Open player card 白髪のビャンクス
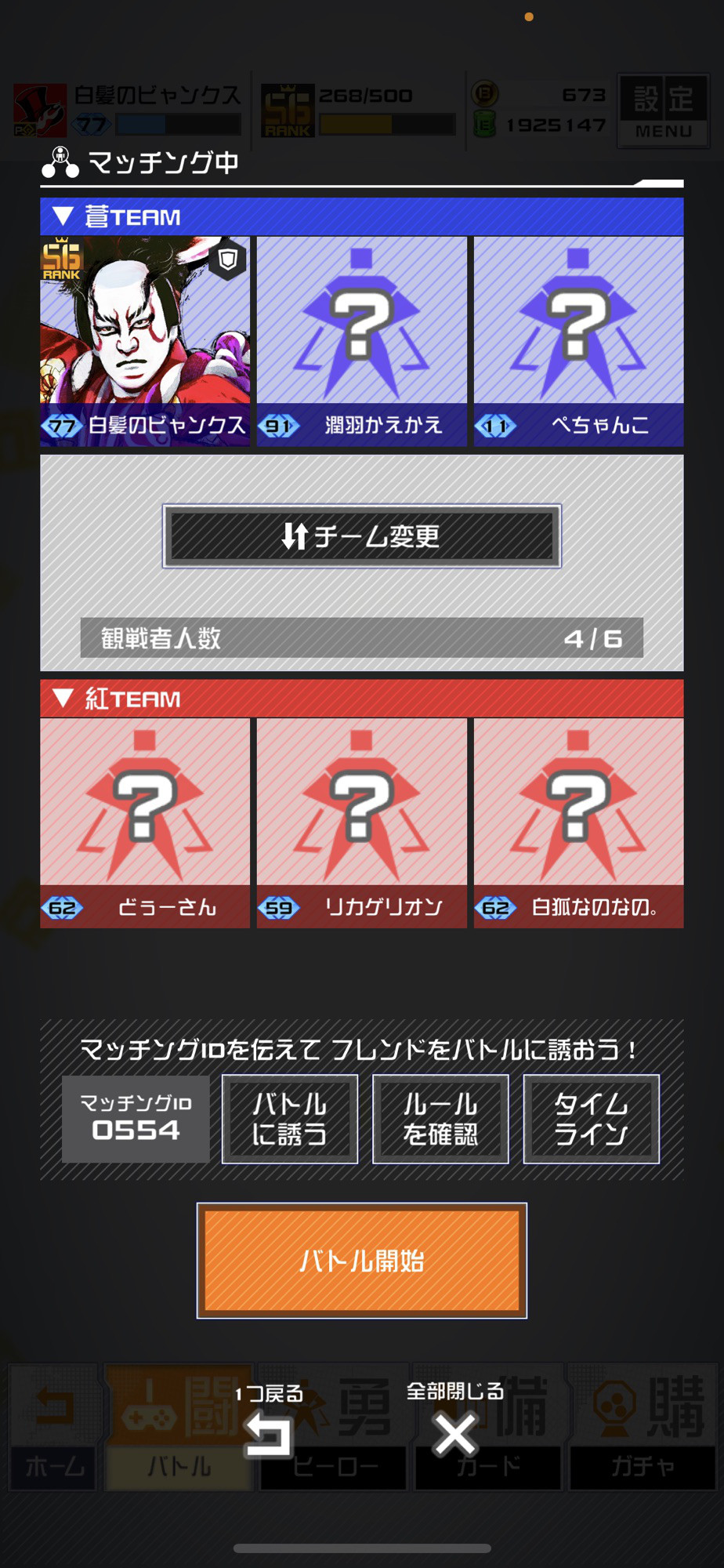Screen dimensions: 724x1568 click(145, 341)
